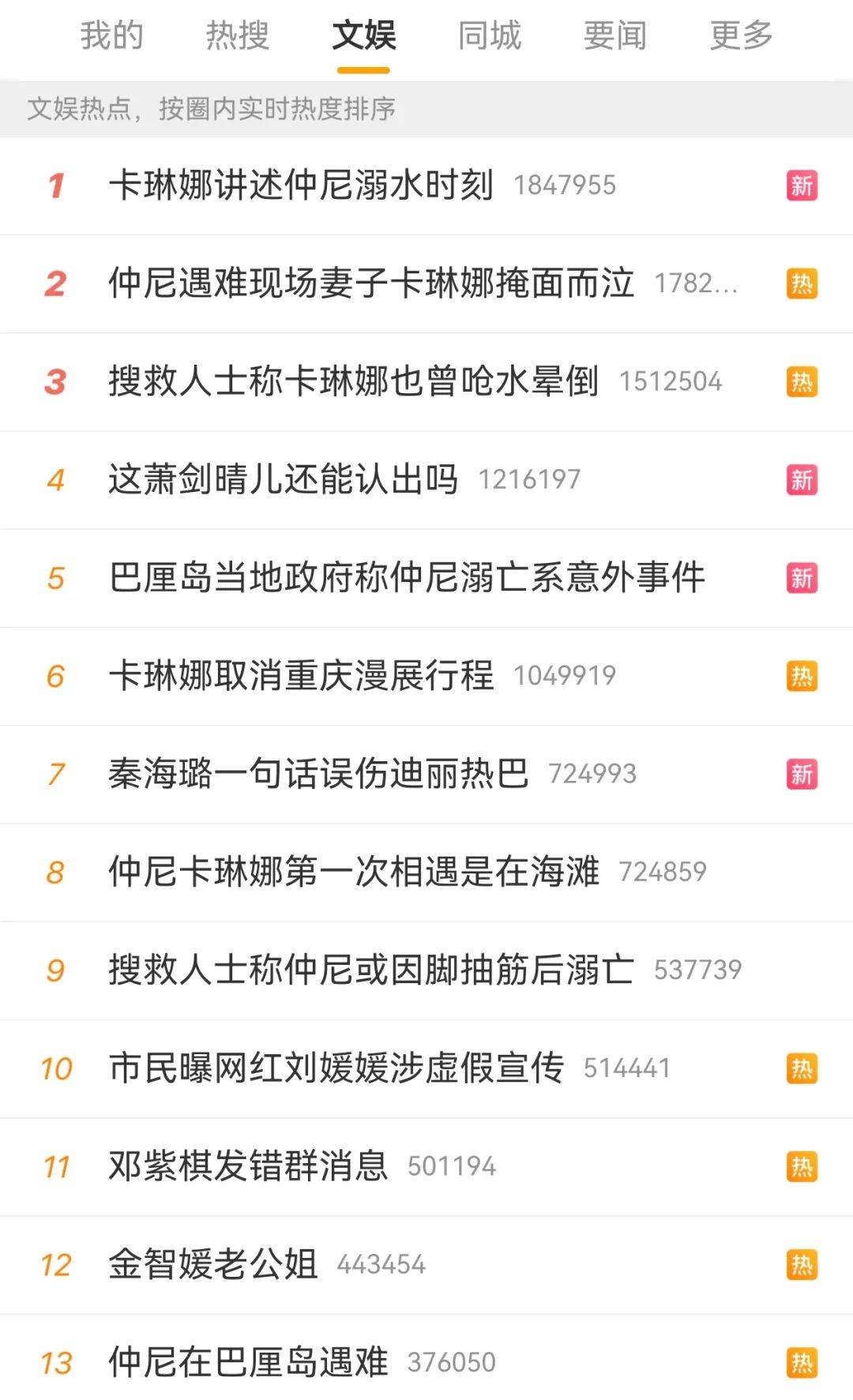This screenshot has height=1400, width=853.
Task: Open topic 邓紫棋发错群消息
Action: 248,1166
